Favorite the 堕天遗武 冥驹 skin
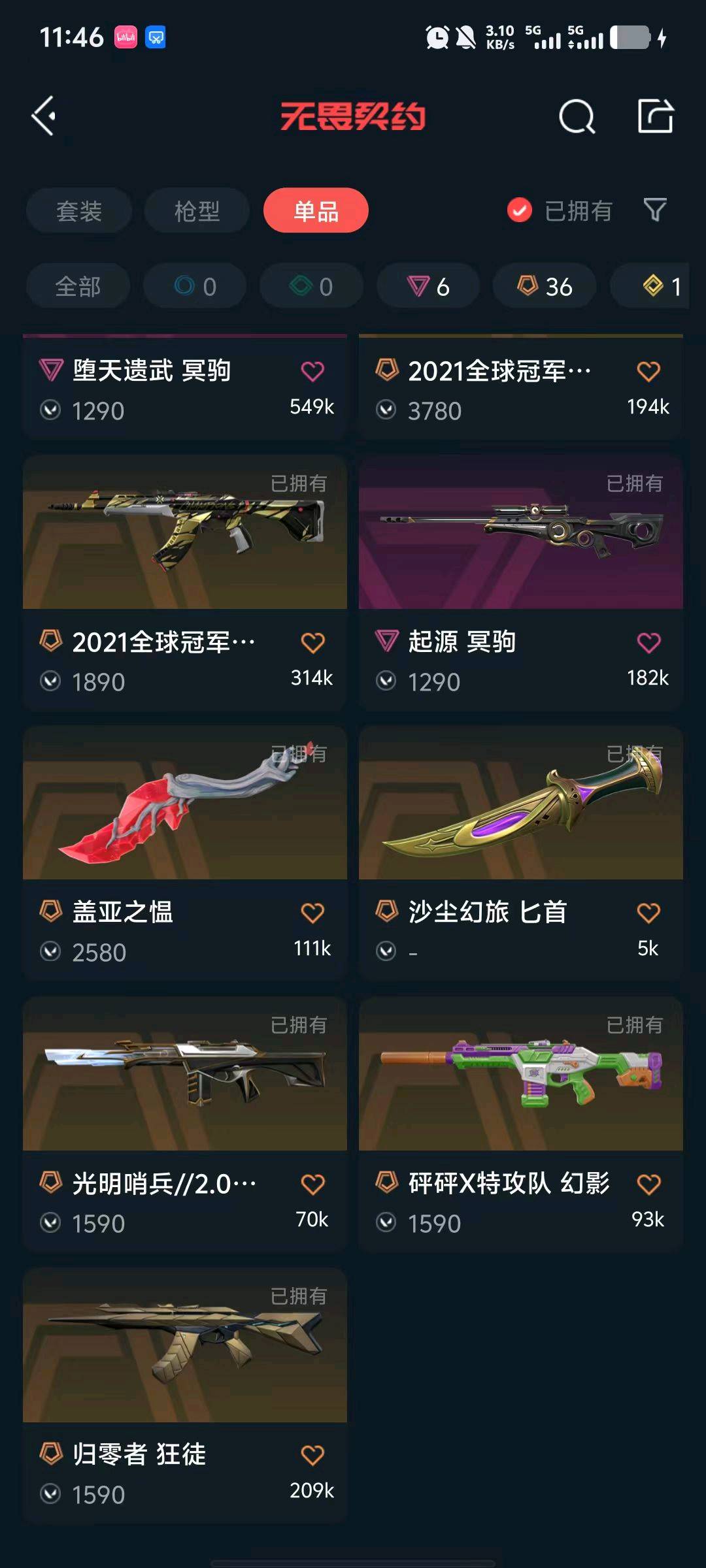Viewport: 706px width, 1568px height. click(312, 371)
